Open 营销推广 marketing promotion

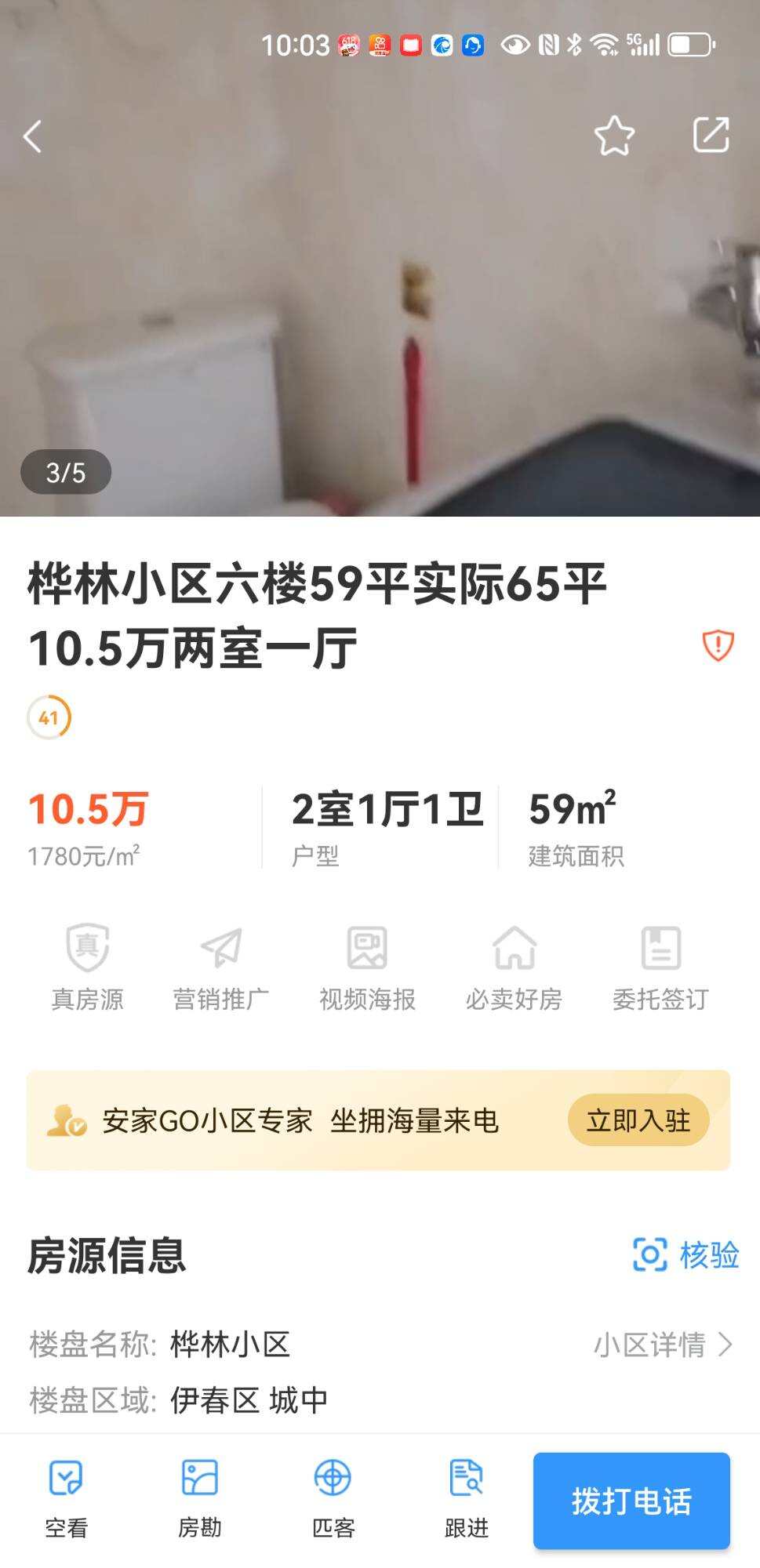pos(221,967)
